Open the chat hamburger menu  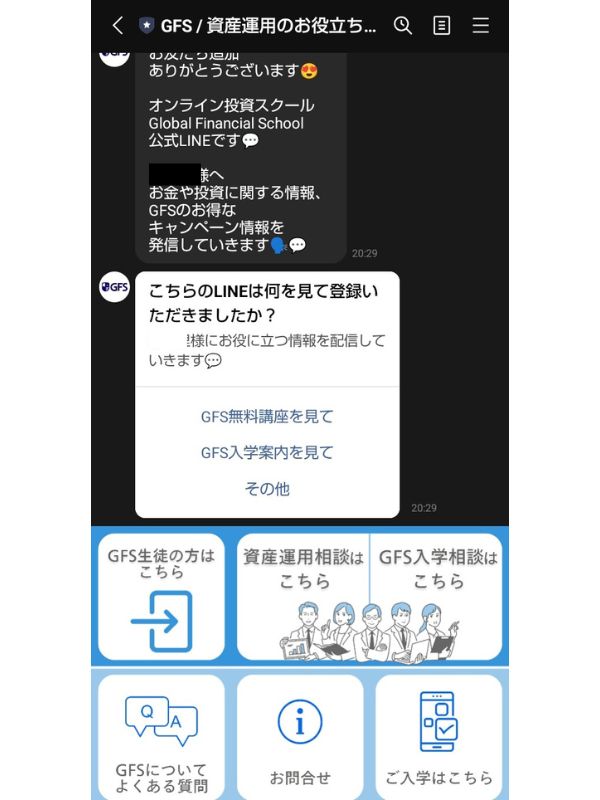(x=481, y=26)
